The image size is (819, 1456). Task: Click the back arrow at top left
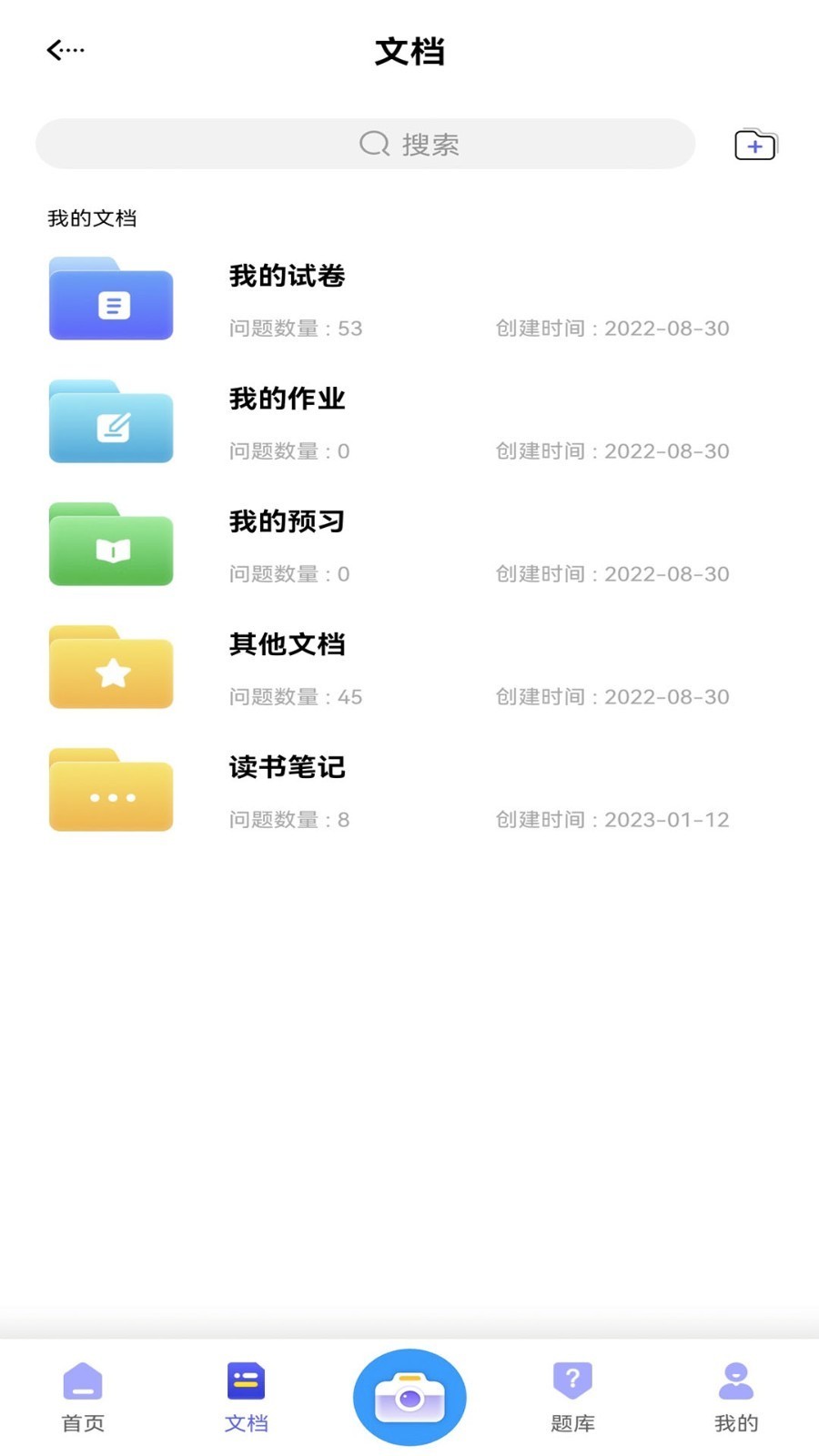pyautogui.click(x=56, y=49)
